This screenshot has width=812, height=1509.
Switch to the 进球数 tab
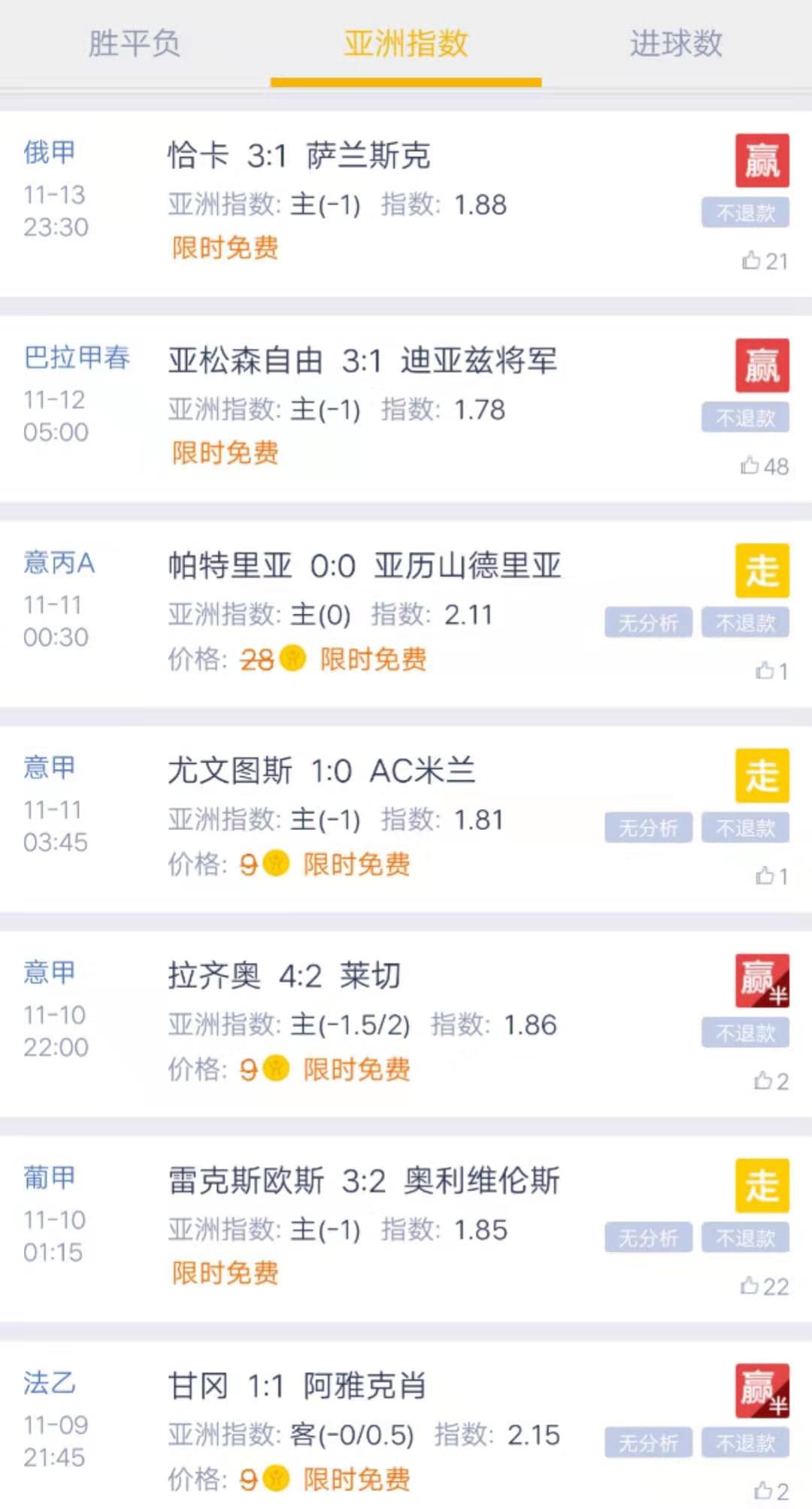tap(676, 44)
